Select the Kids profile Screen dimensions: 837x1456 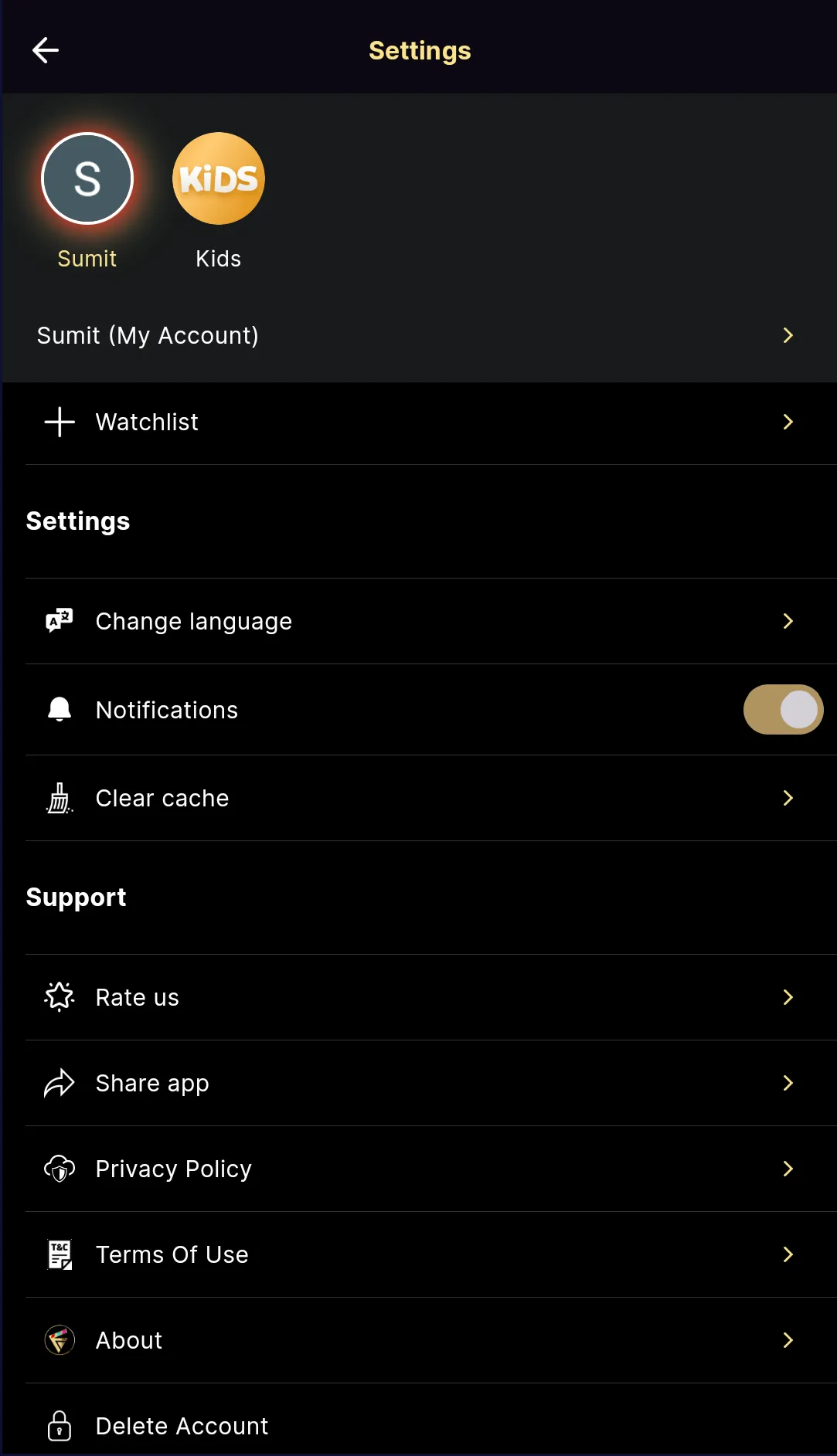[x=218, y=178]
